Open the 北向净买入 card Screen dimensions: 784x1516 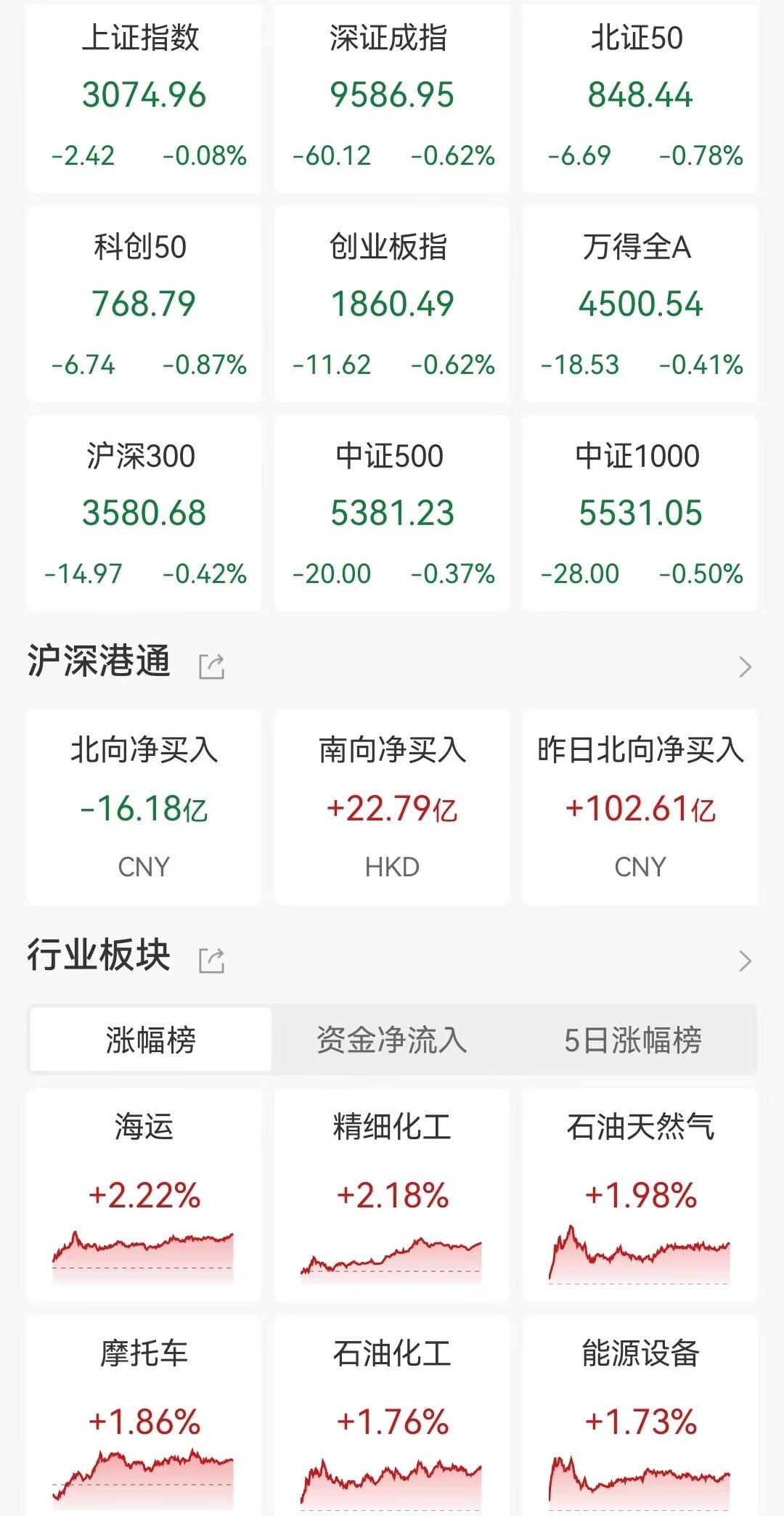pyautogui.click(x=144, y=807)
